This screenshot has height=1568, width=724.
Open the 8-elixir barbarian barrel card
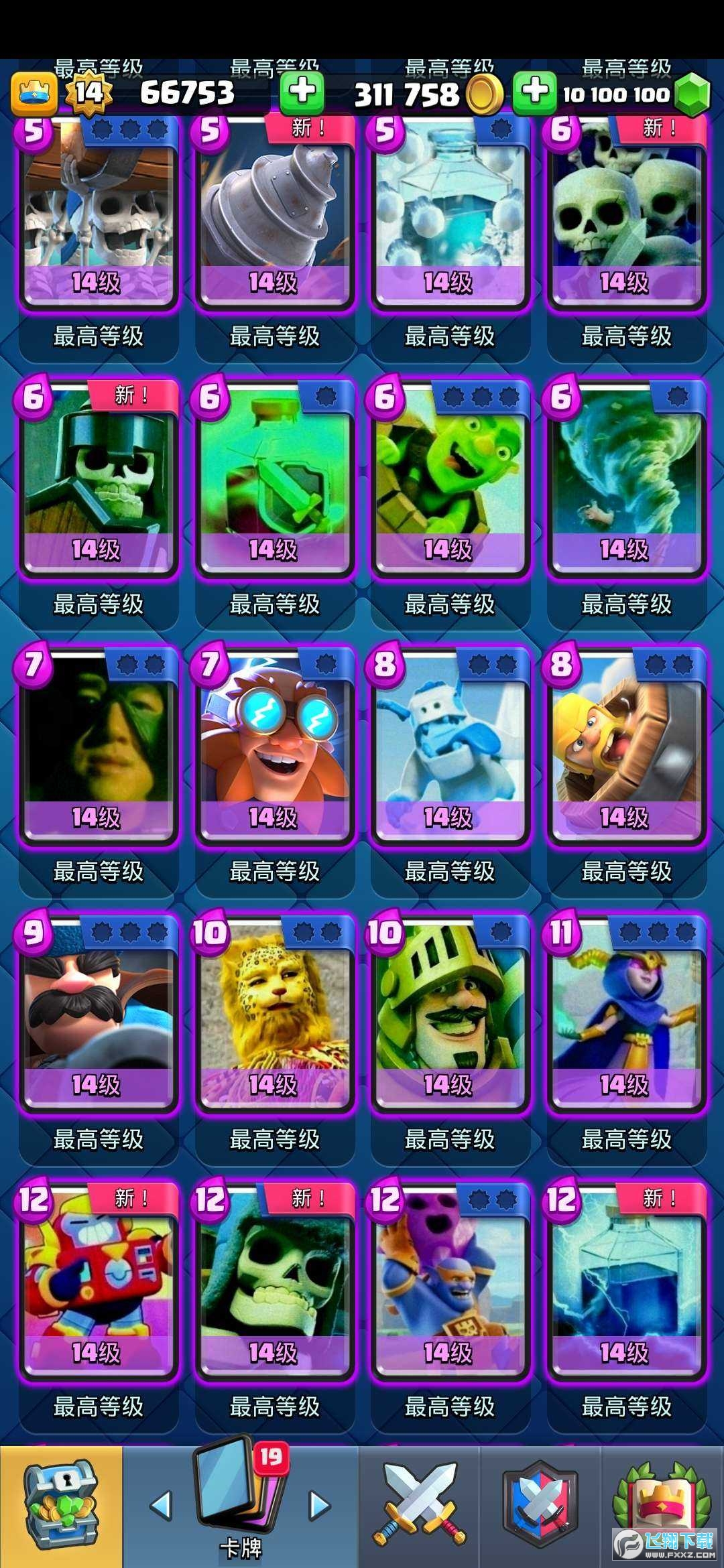click(x=626, y=744)
